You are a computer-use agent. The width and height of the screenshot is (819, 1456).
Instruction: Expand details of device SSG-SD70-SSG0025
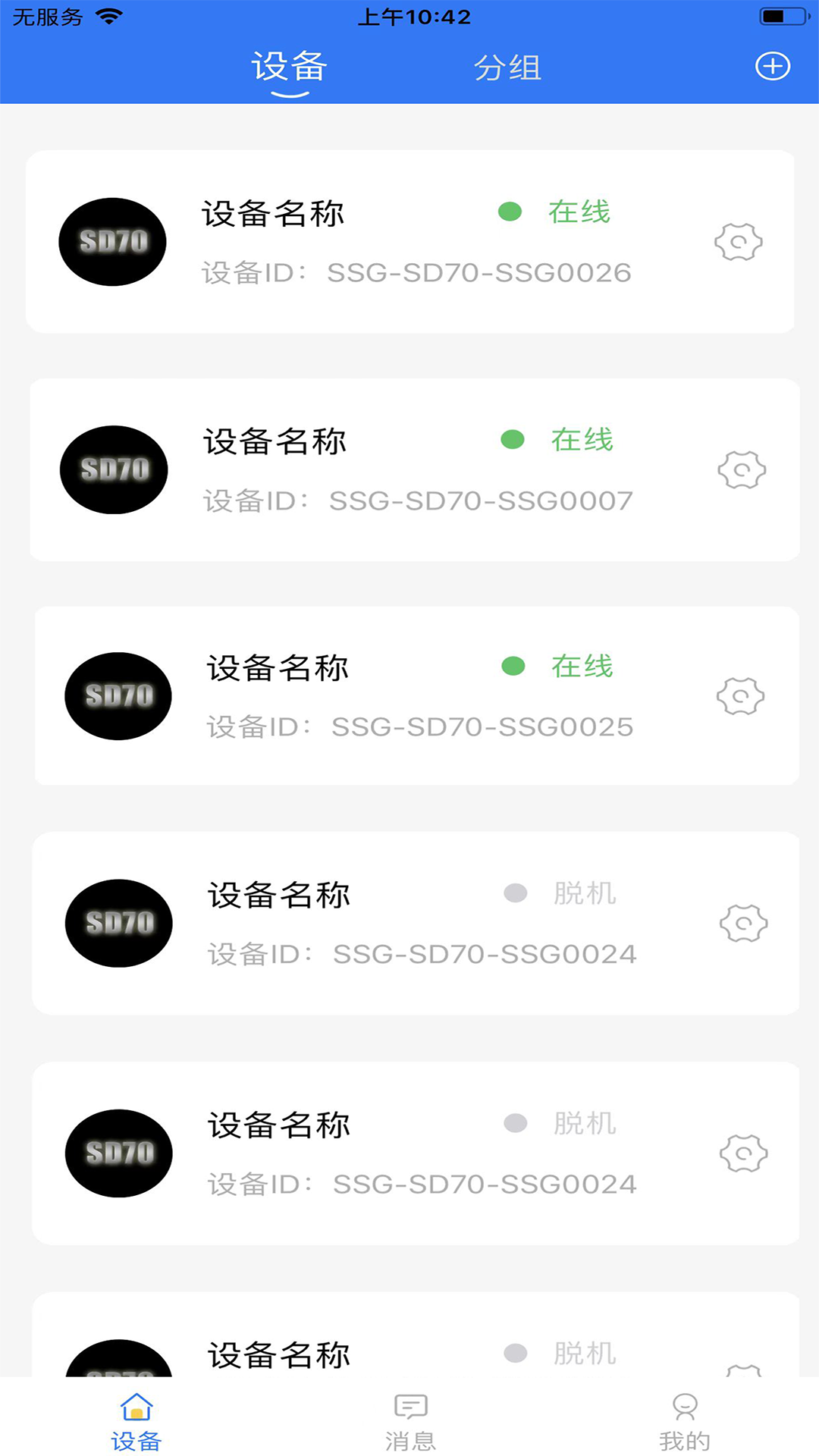point(409,696)
